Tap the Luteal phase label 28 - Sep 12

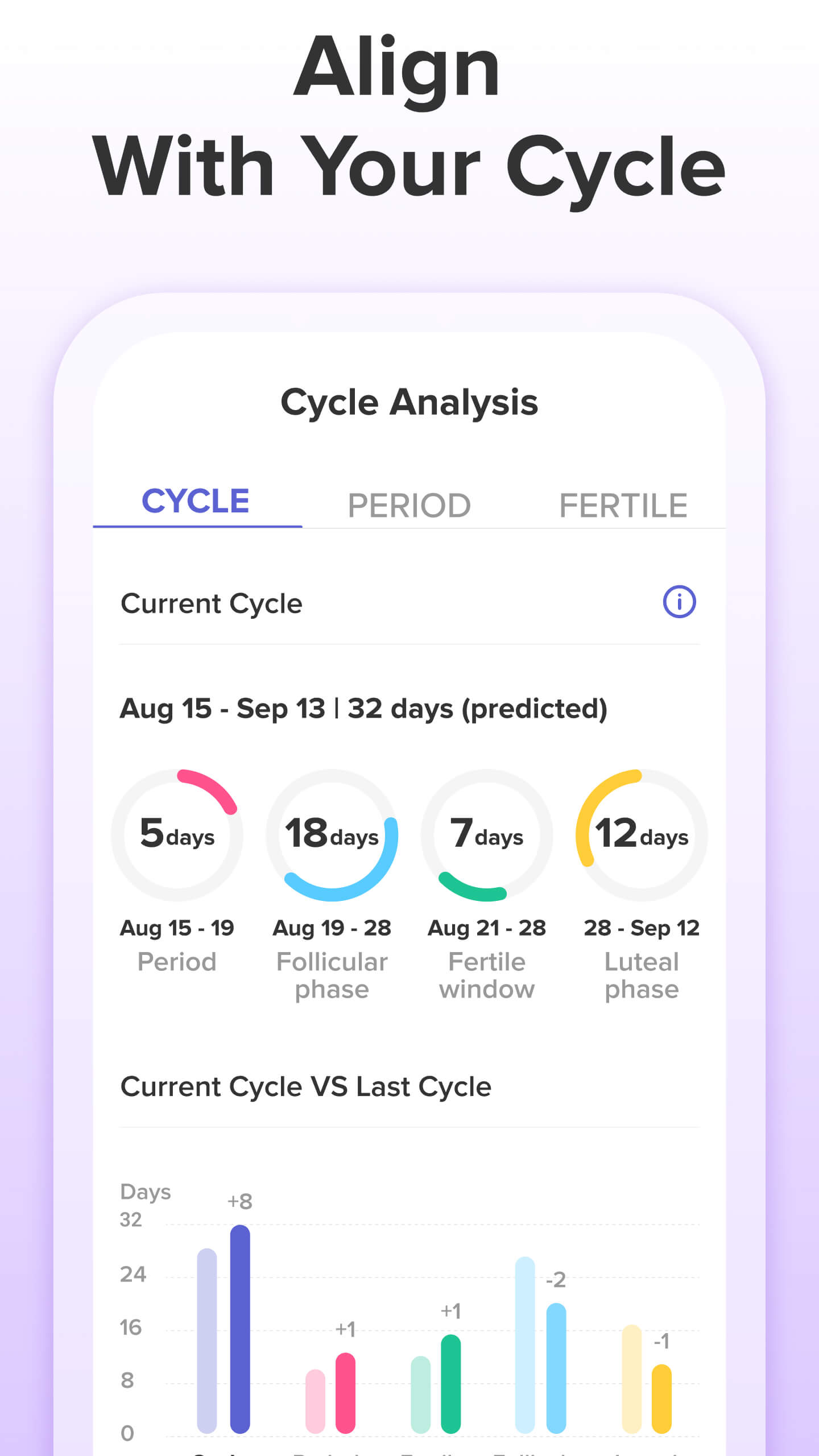click(642, 928)
